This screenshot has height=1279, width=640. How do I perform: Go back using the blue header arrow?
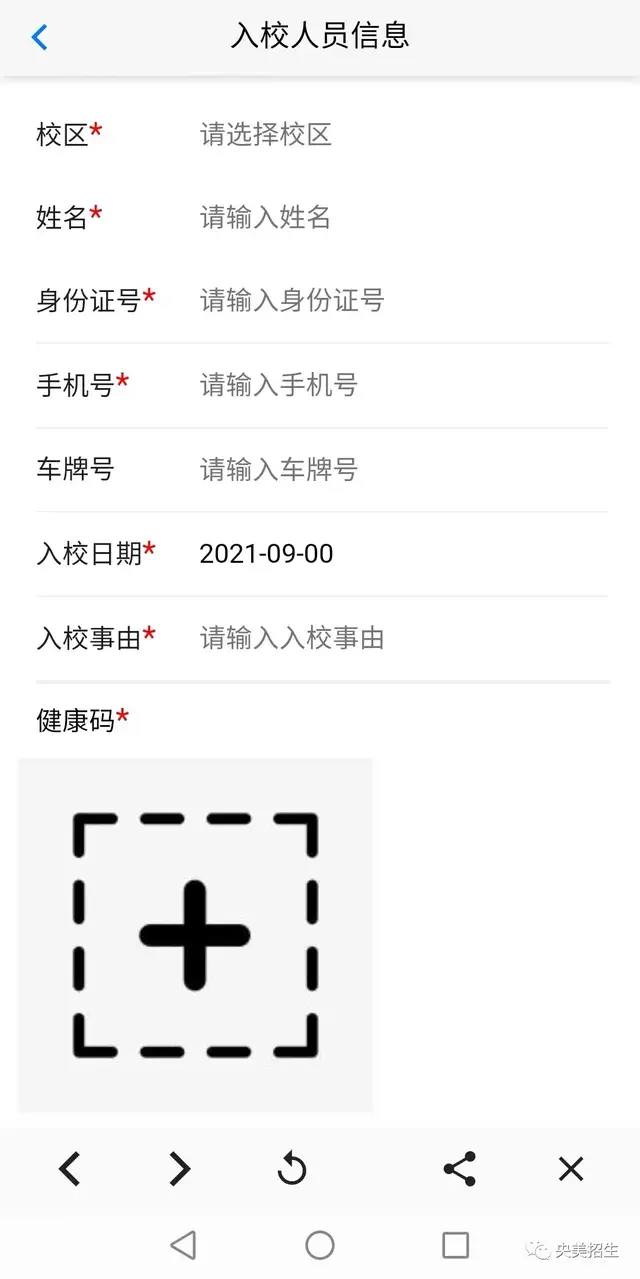pyautogui.click(x=39, y=38)
